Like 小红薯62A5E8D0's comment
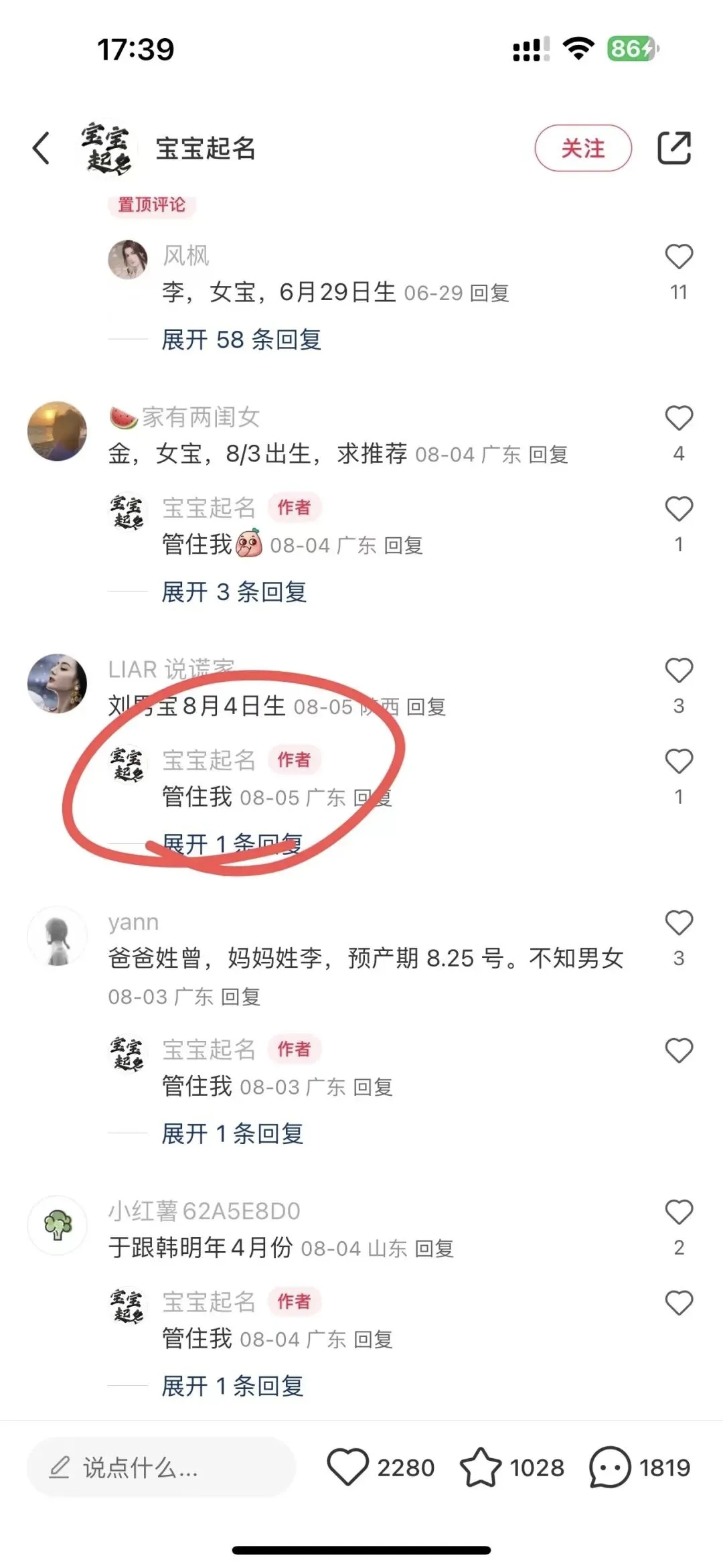 tap(678, 1212)
